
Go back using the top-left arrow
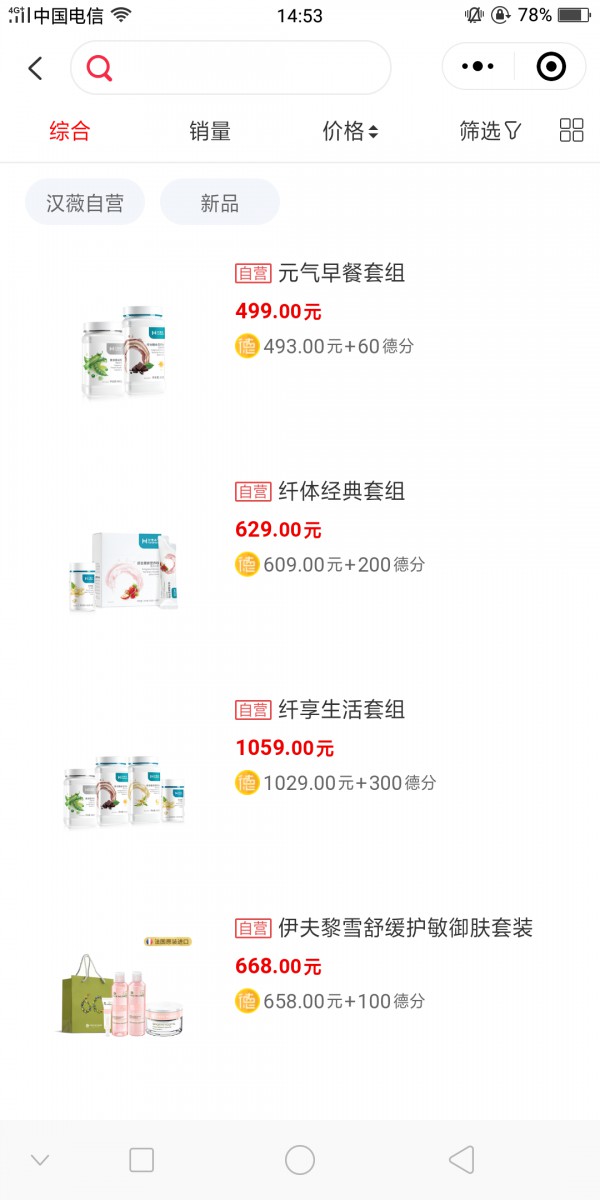[36, 68]
